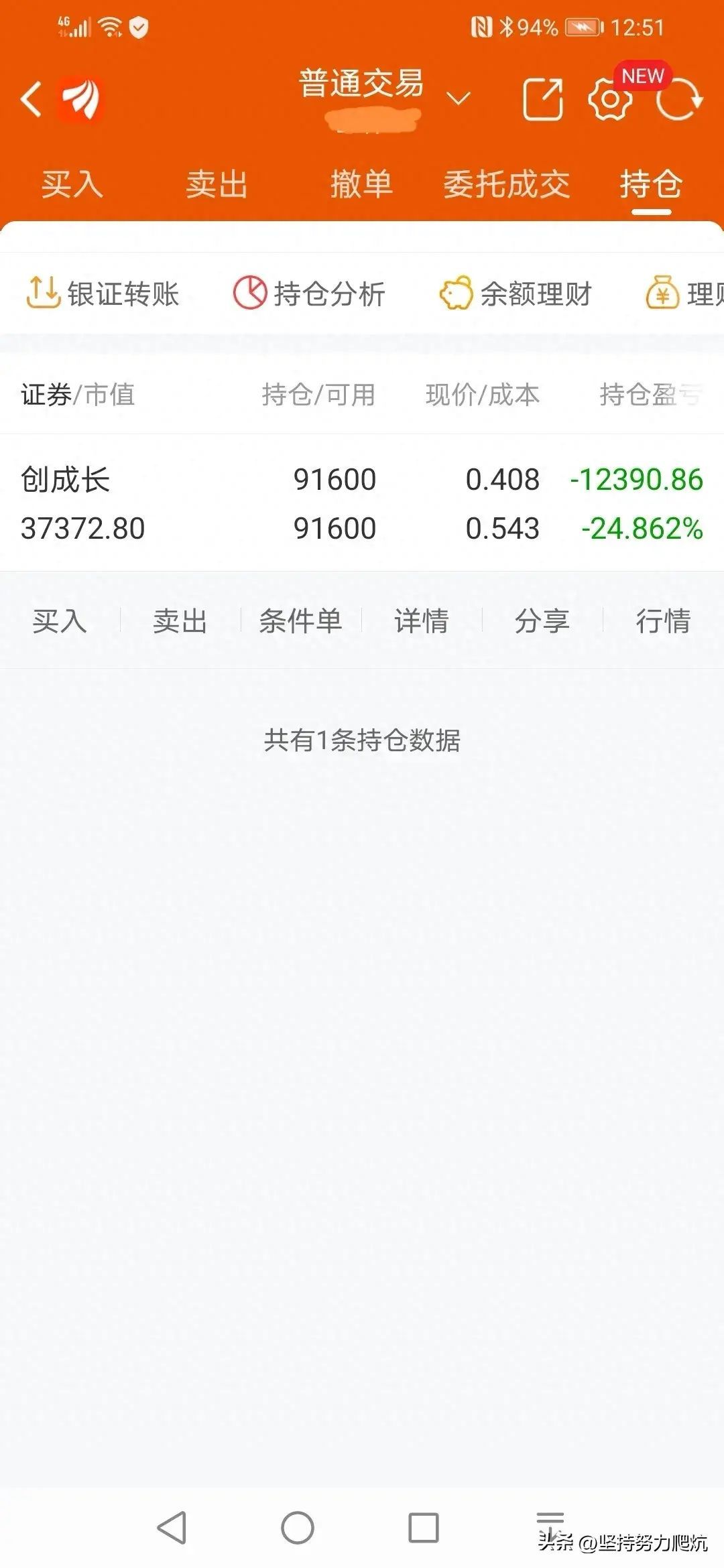Tap the refresh icon at top right
The image size is (724, 1568).
click(681, 98)
